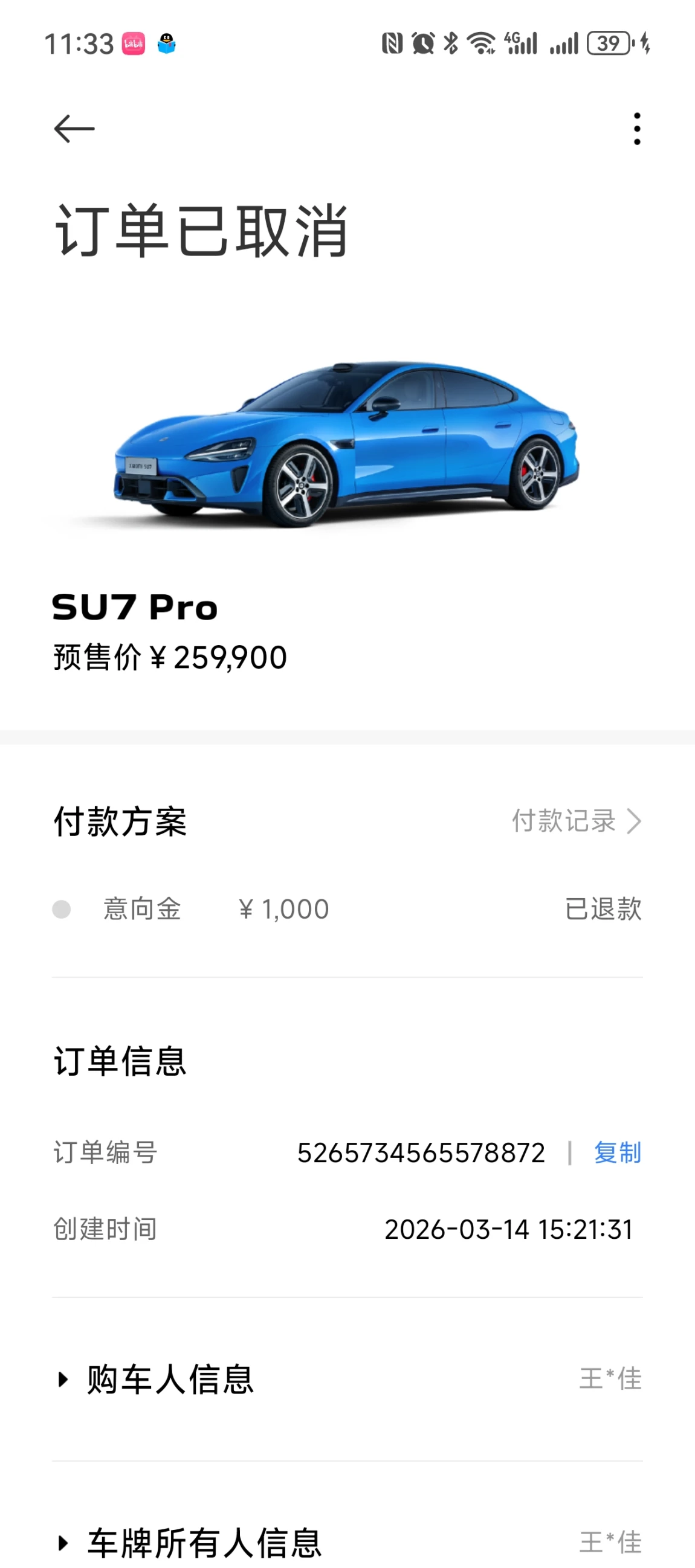
Task: Open 付款记录 payment records
Action: click(575, 821)
